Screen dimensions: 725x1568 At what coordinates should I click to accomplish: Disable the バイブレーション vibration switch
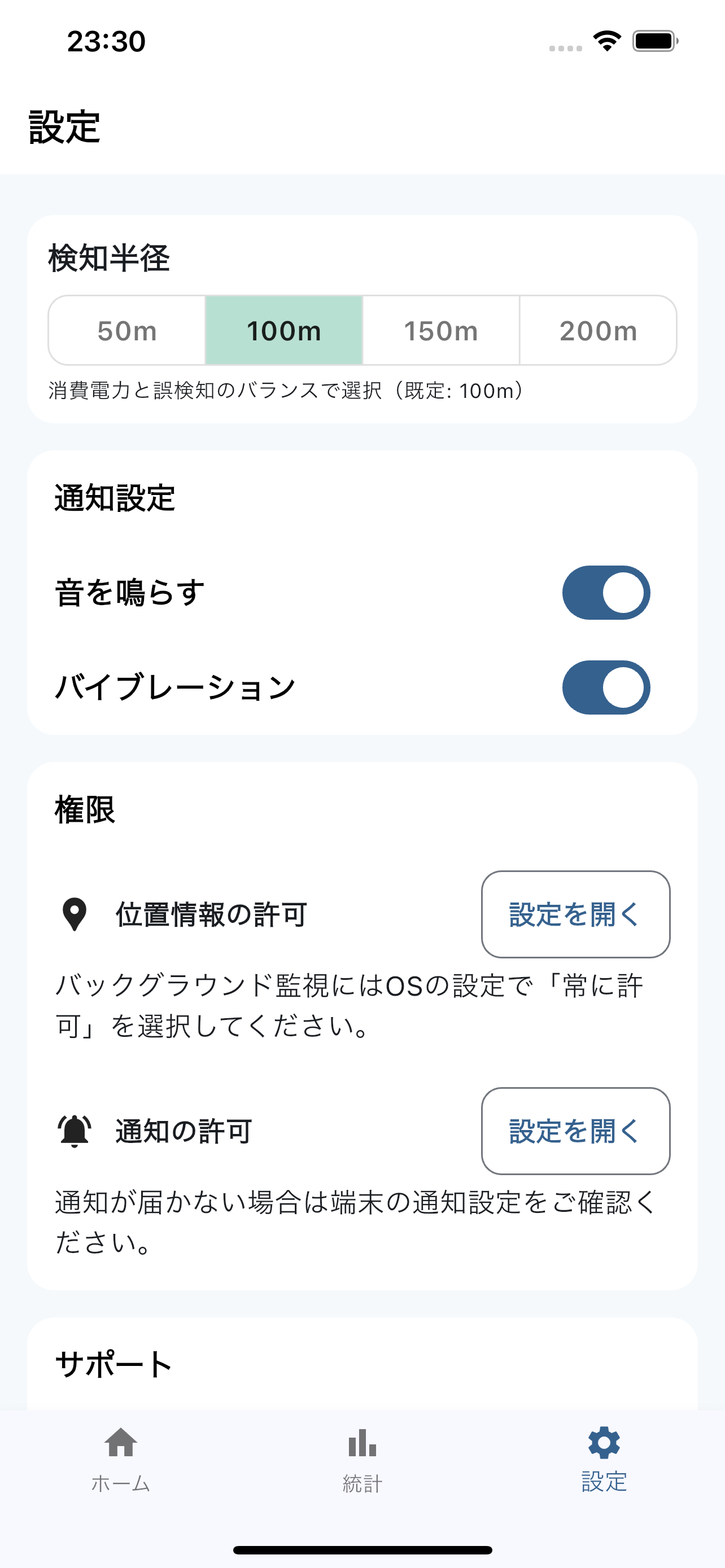click(606, 687)
